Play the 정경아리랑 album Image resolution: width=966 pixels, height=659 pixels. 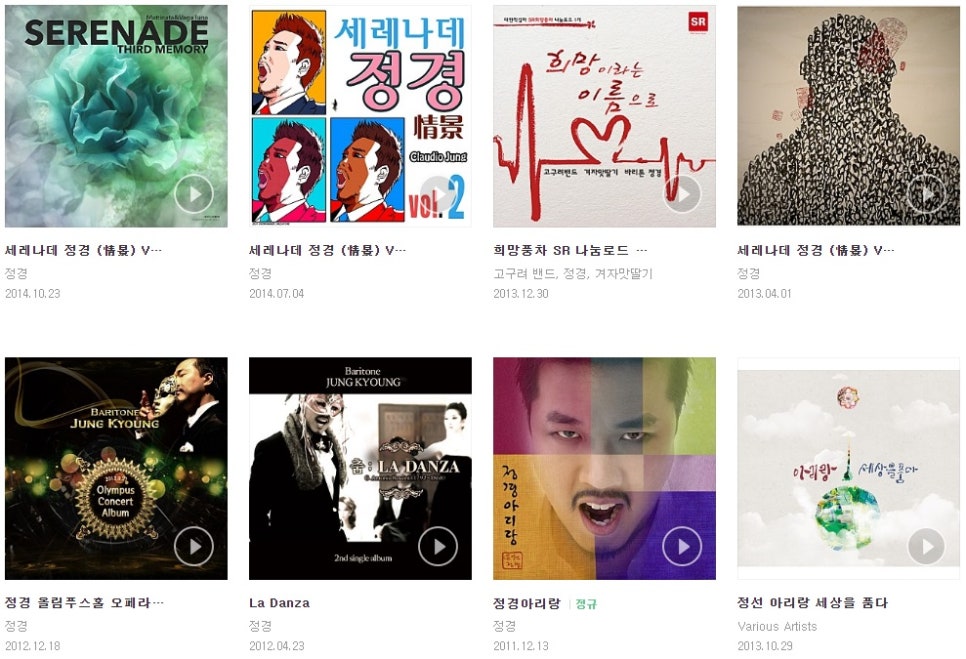(682, 546)
